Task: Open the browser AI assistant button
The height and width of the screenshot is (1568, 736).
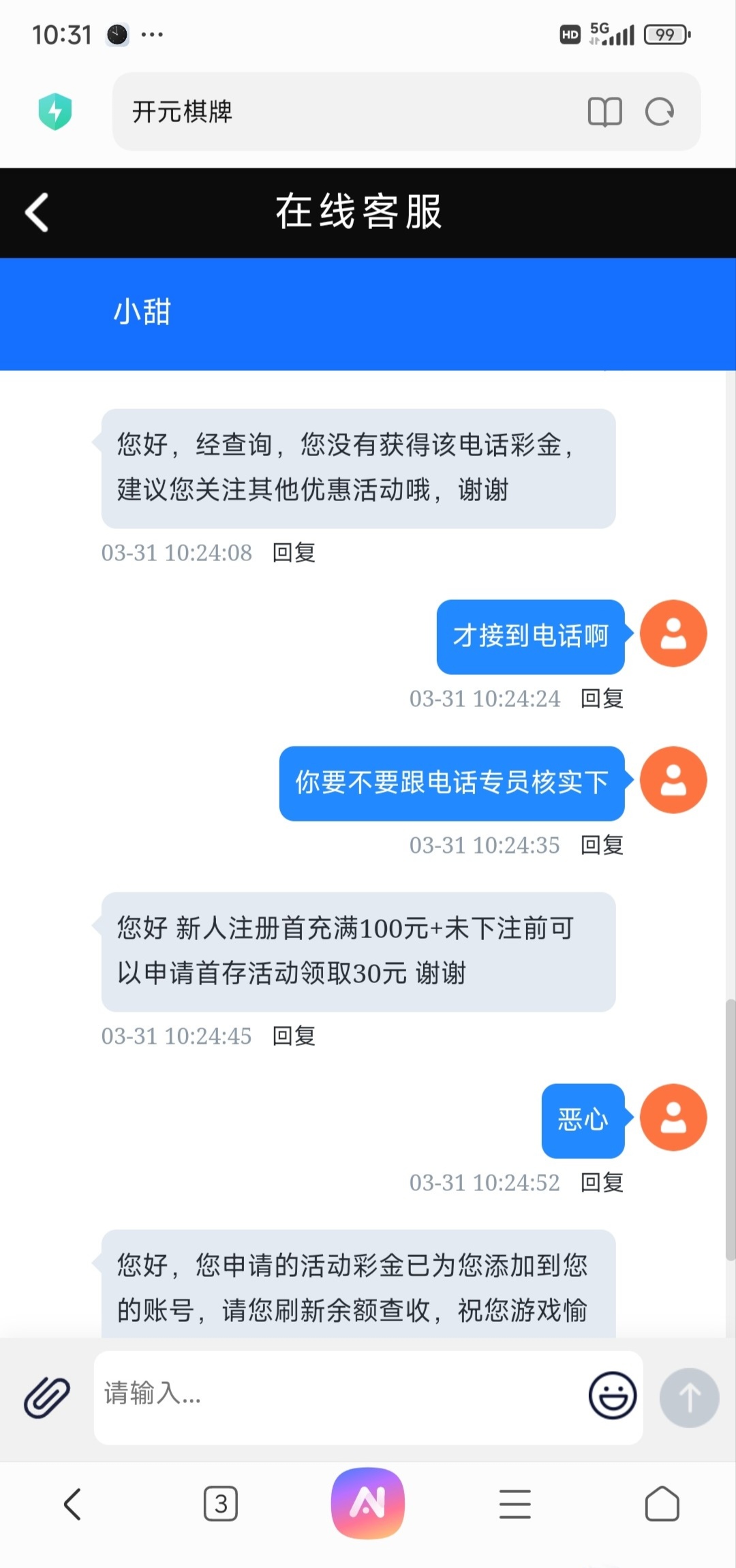Action: coord(368,1504)
